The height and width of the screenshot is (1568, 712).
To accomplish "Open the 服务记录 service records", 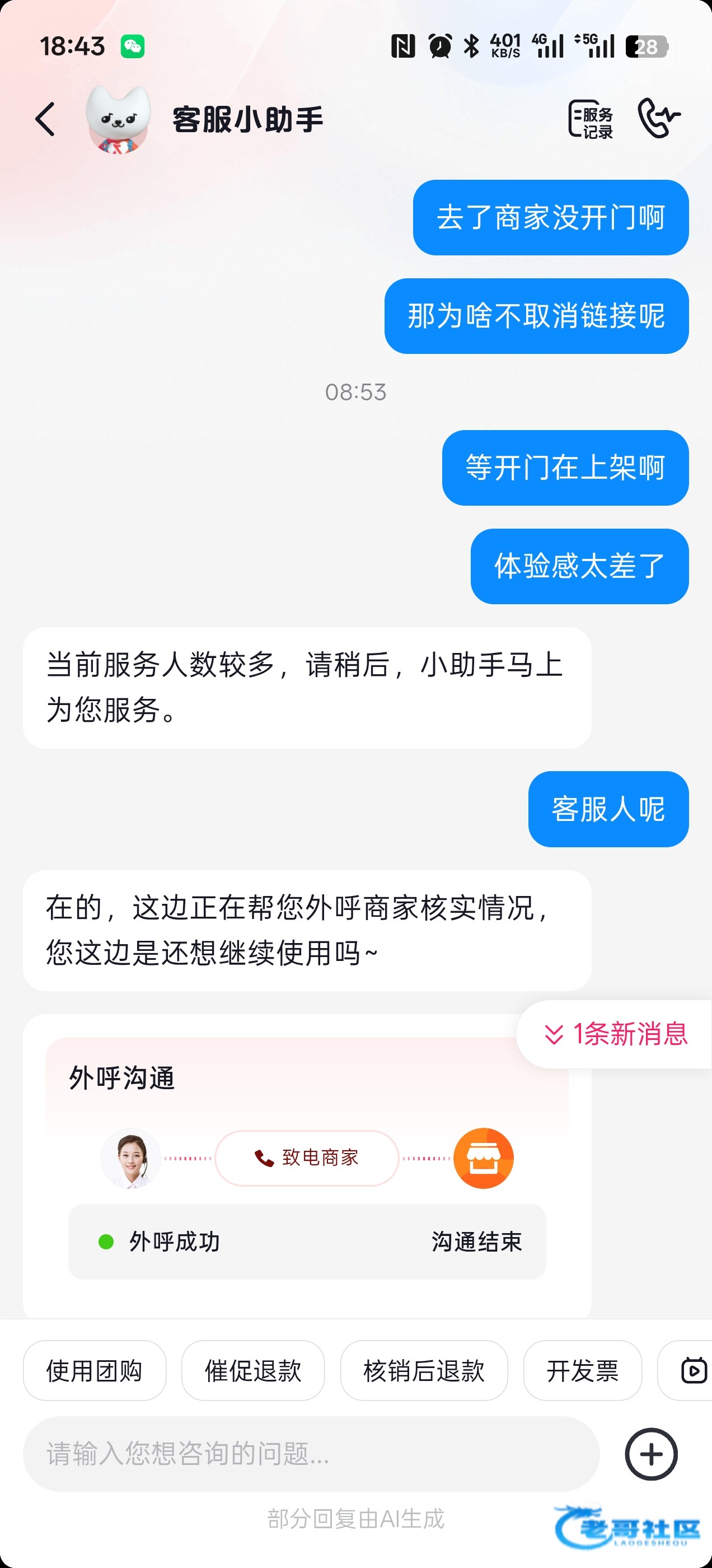I will 591,119.
